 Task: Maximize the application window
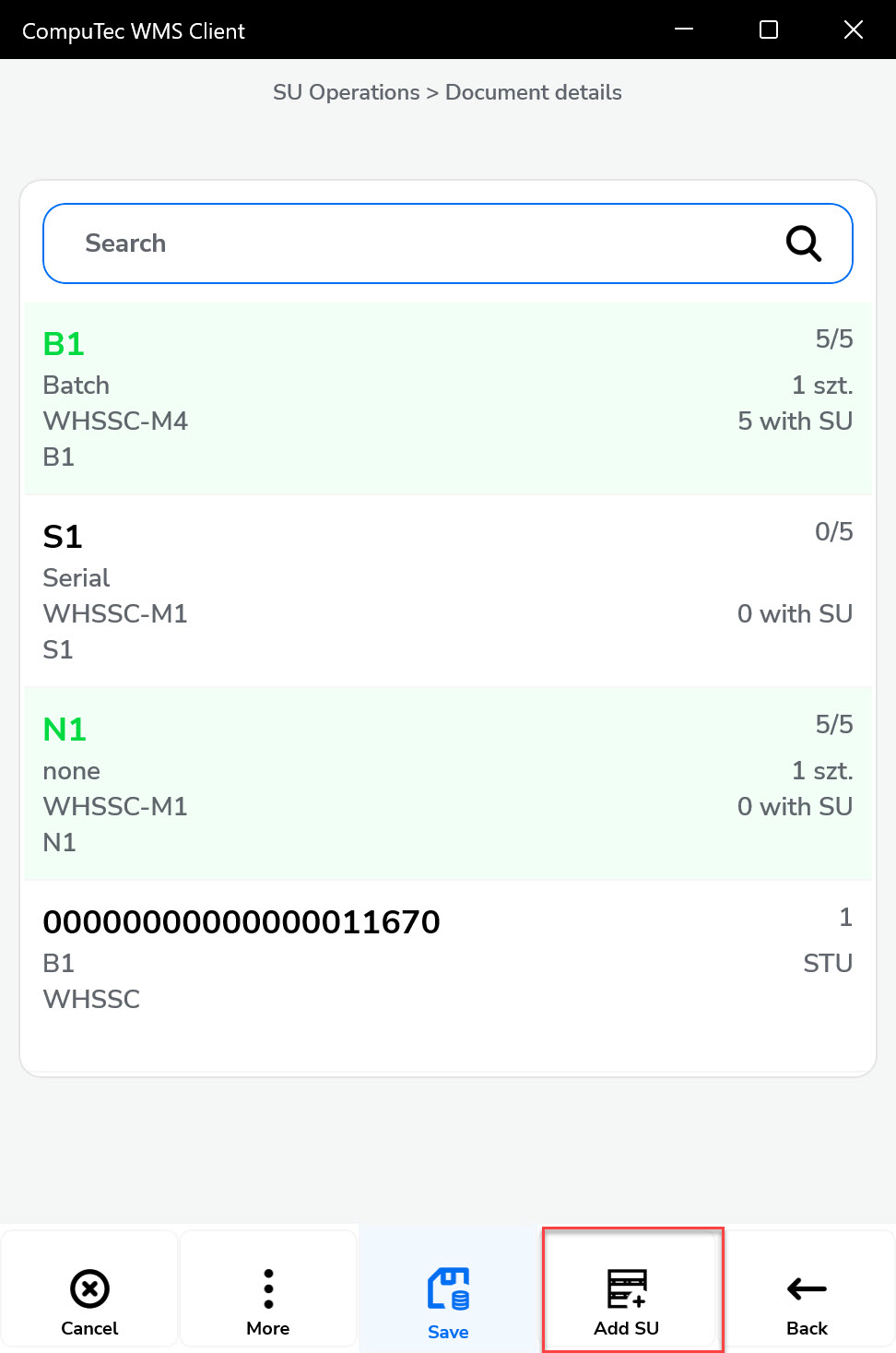[x=769, y=30]
